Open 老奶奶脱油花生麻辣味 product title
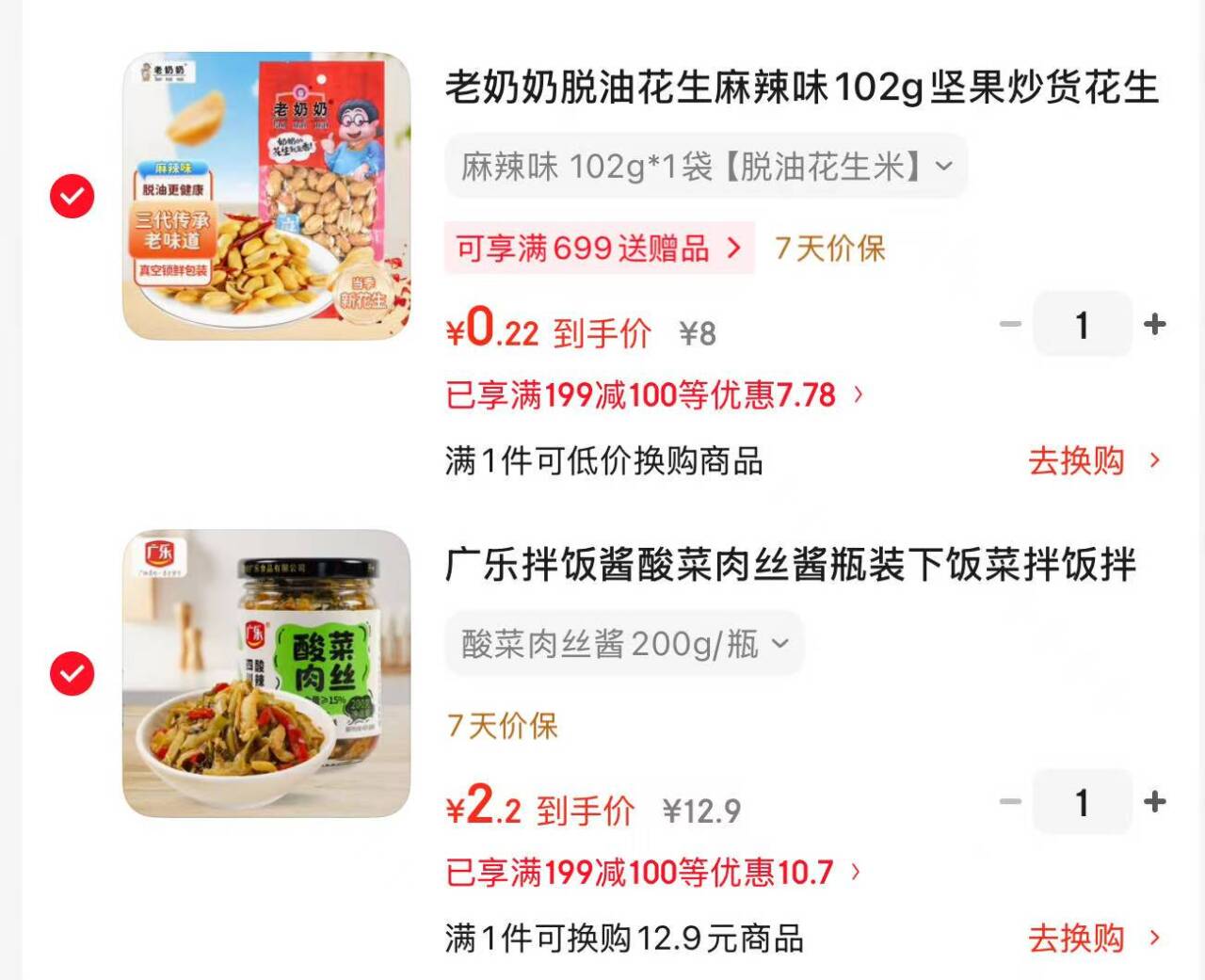 (800, 88)
